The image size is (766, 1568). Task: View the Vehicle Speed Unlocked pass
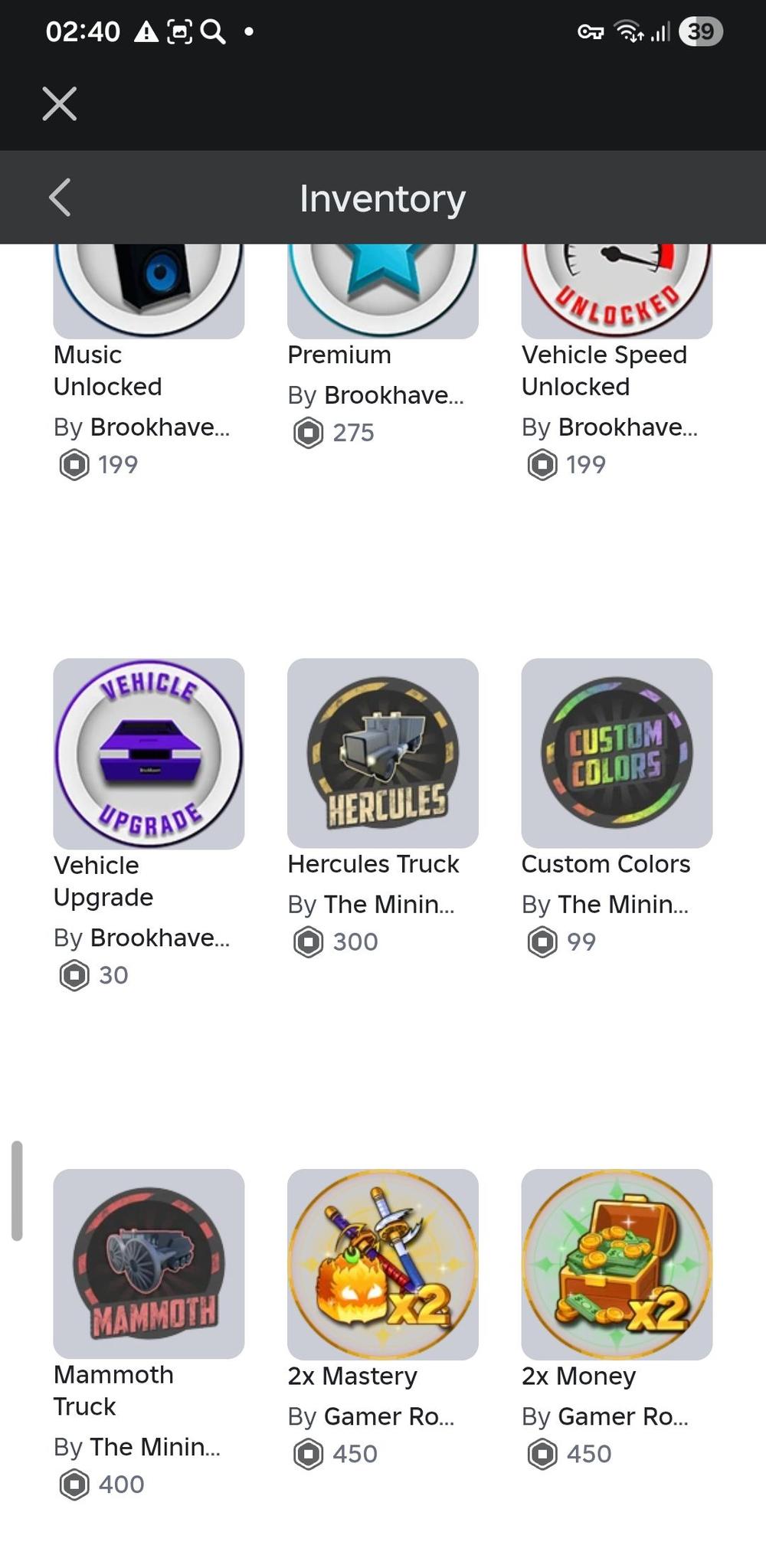tap(617, 291)
